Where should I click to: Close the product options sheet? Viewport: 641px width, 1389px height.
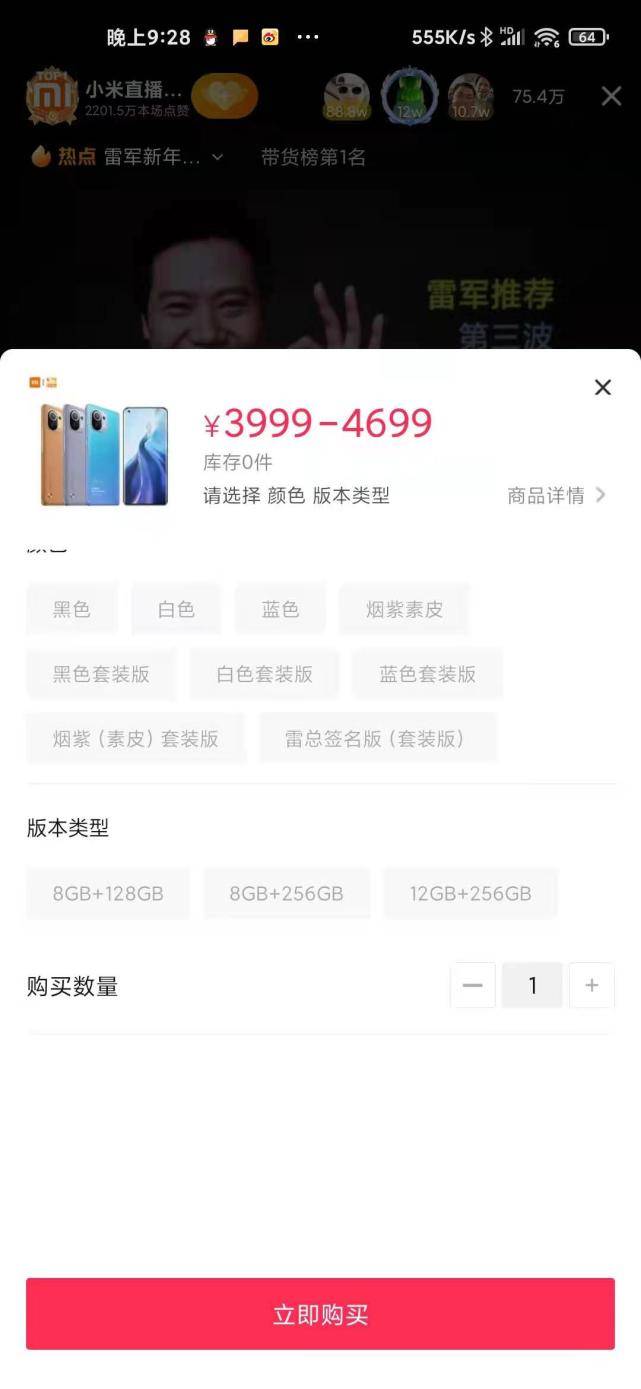(x=602, y=388)
